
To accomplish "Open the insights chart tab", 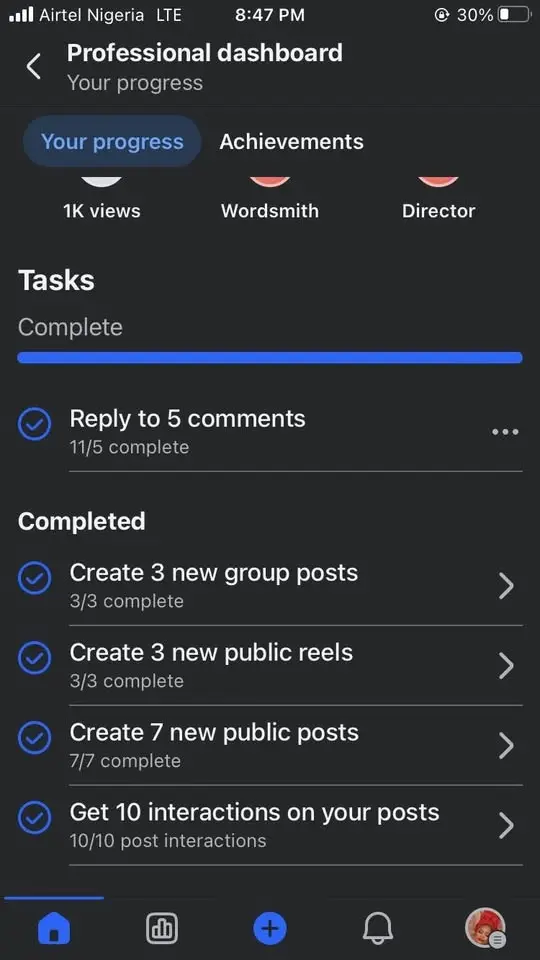I will click(162, 929).
